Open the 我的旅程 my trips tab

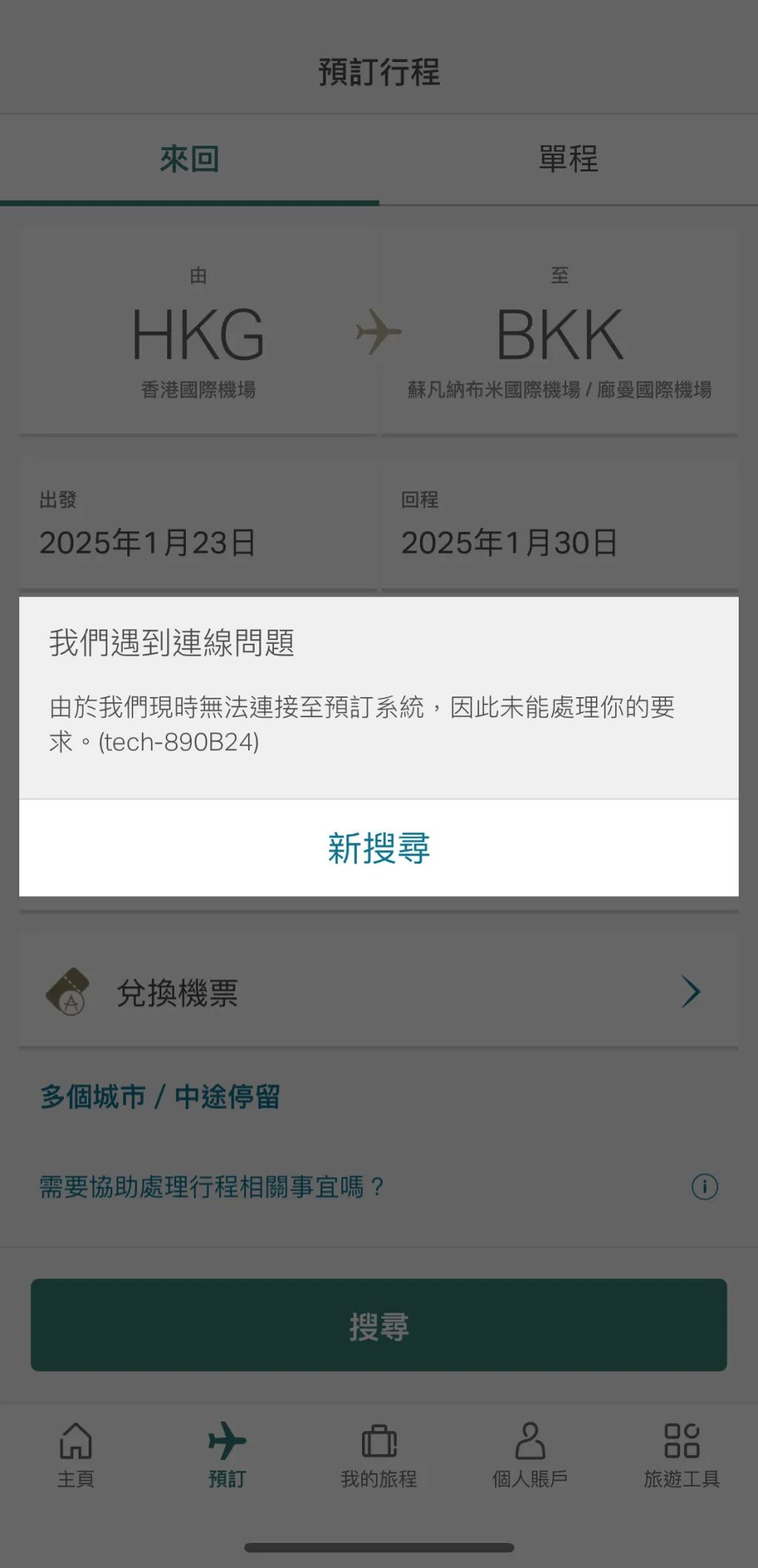(x=379, y=1455)
